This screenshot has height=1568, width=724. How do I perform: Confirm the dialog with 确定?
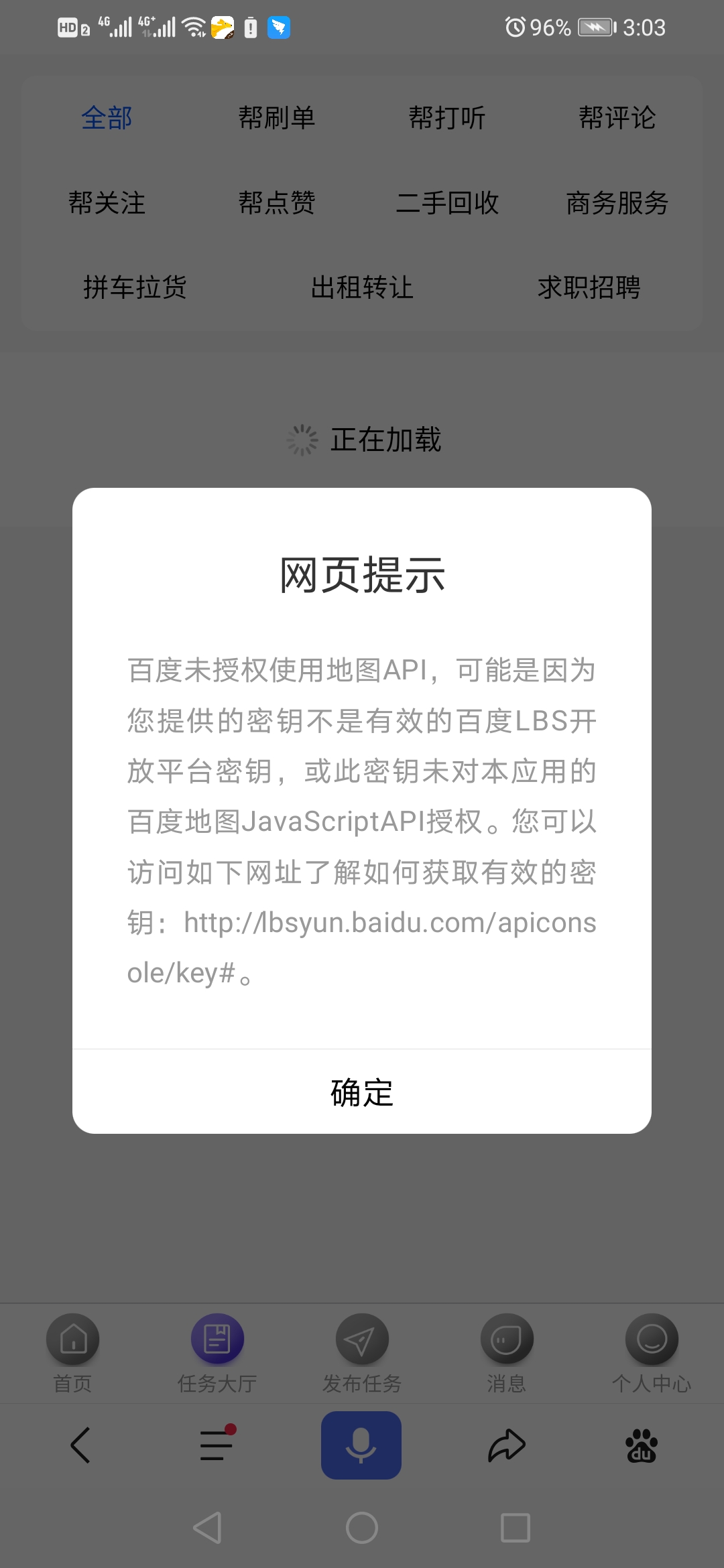tap(362, 1092)
